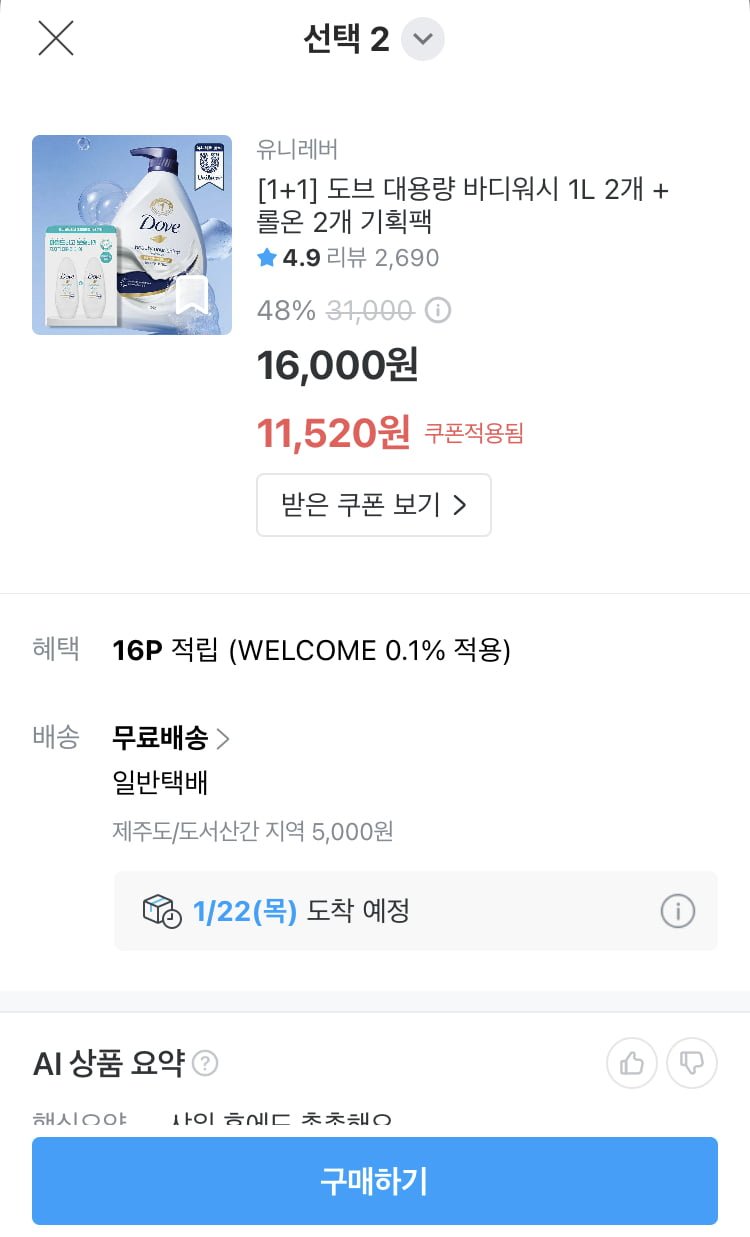Image resolution: width=750 pixels, height=1237 pixels.
Task: View arrival date info icon
Action: coord(677,911)
